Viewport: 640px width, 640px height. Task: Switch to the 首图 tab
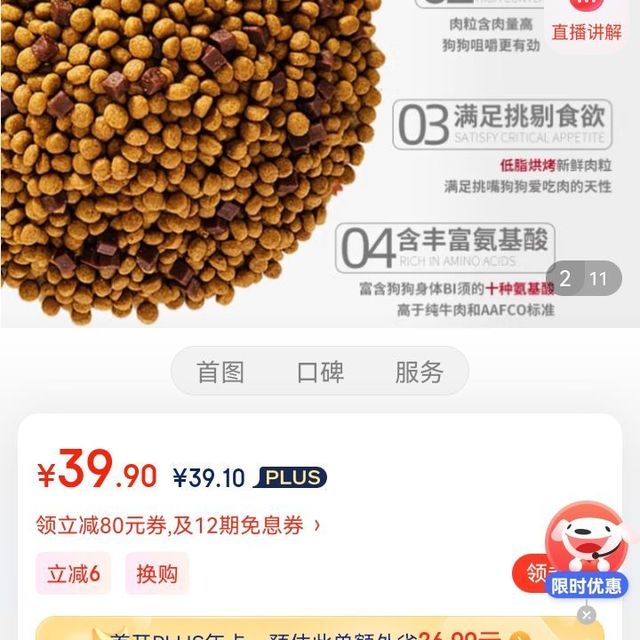coord(220,372)
